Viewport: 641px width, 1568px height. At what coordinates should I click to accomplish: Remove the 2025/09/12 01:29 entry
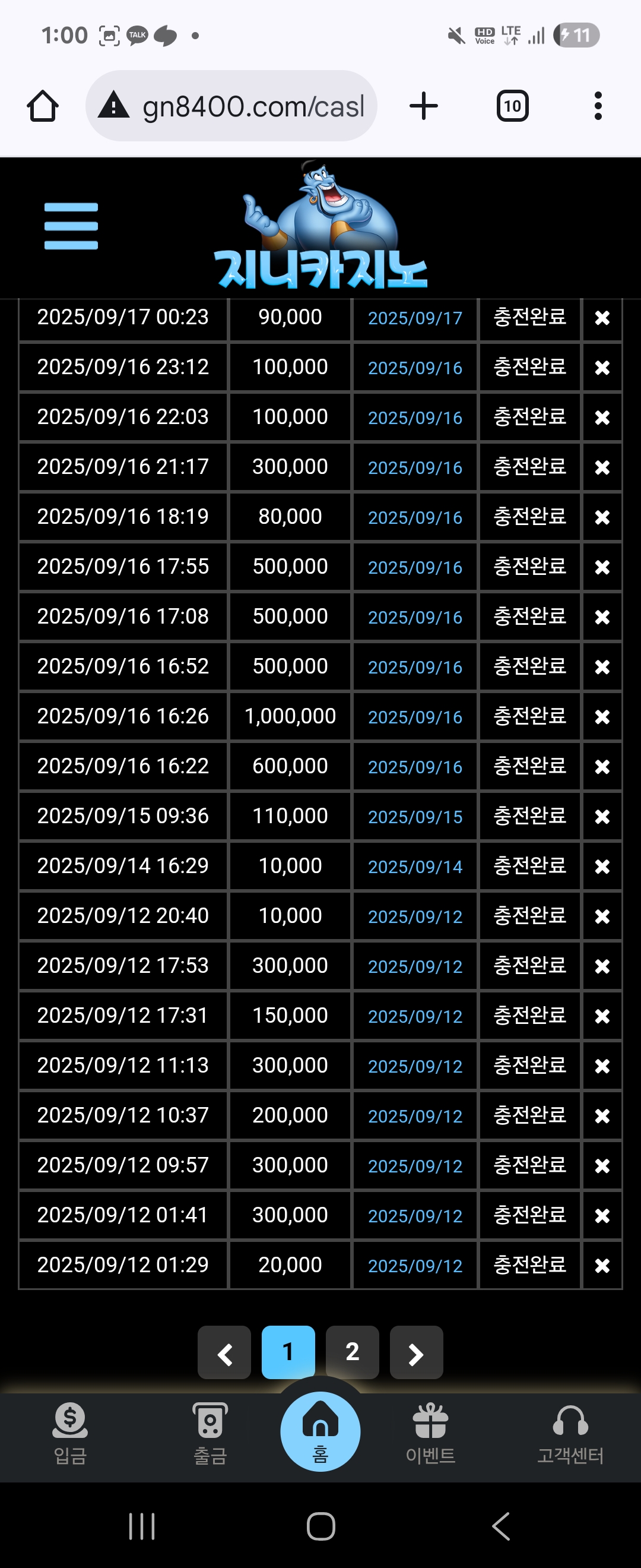coord(602,1266)
